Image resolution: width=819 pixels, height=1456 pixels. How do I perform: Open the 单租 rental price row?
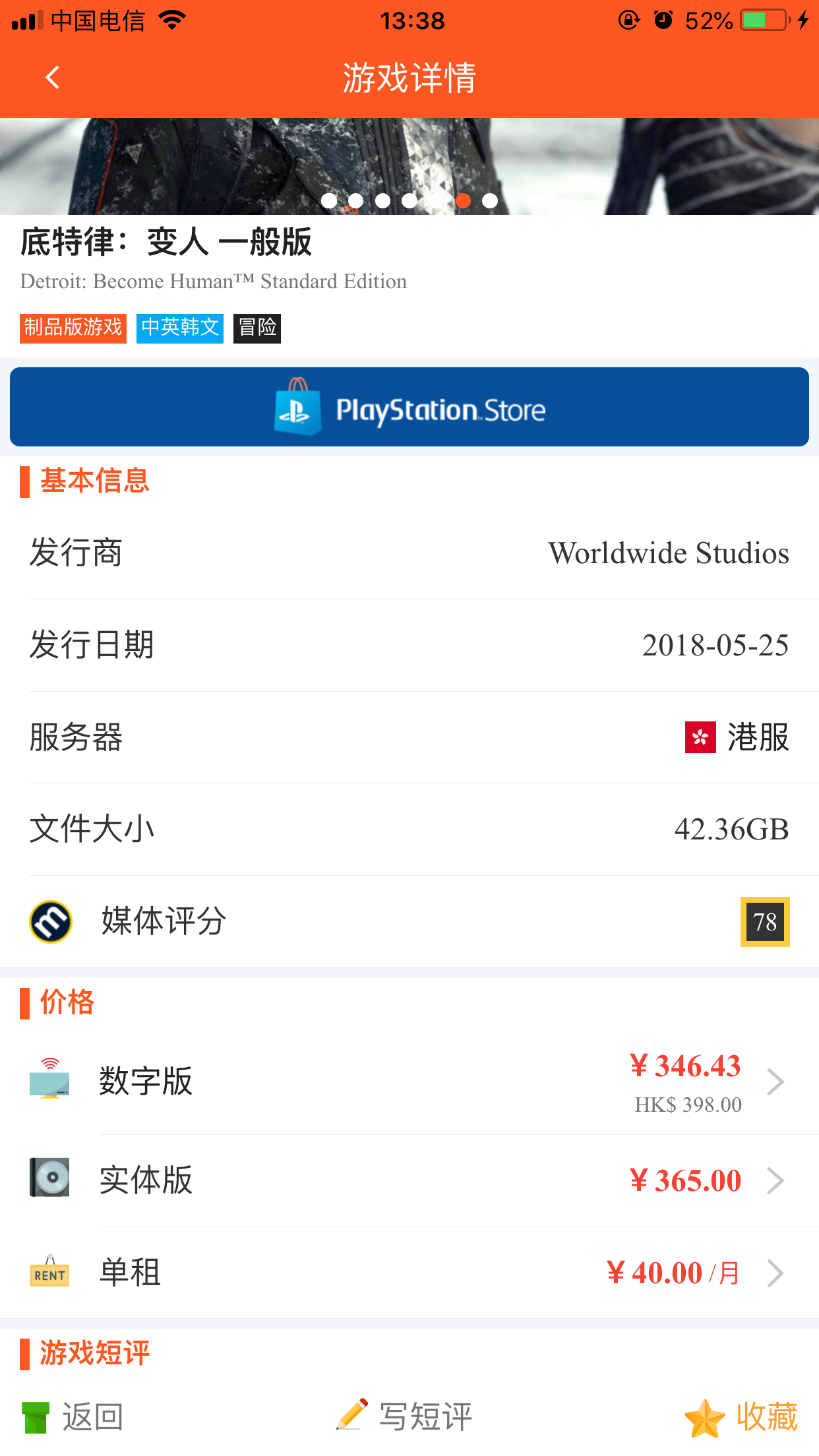pos(409,1273)
